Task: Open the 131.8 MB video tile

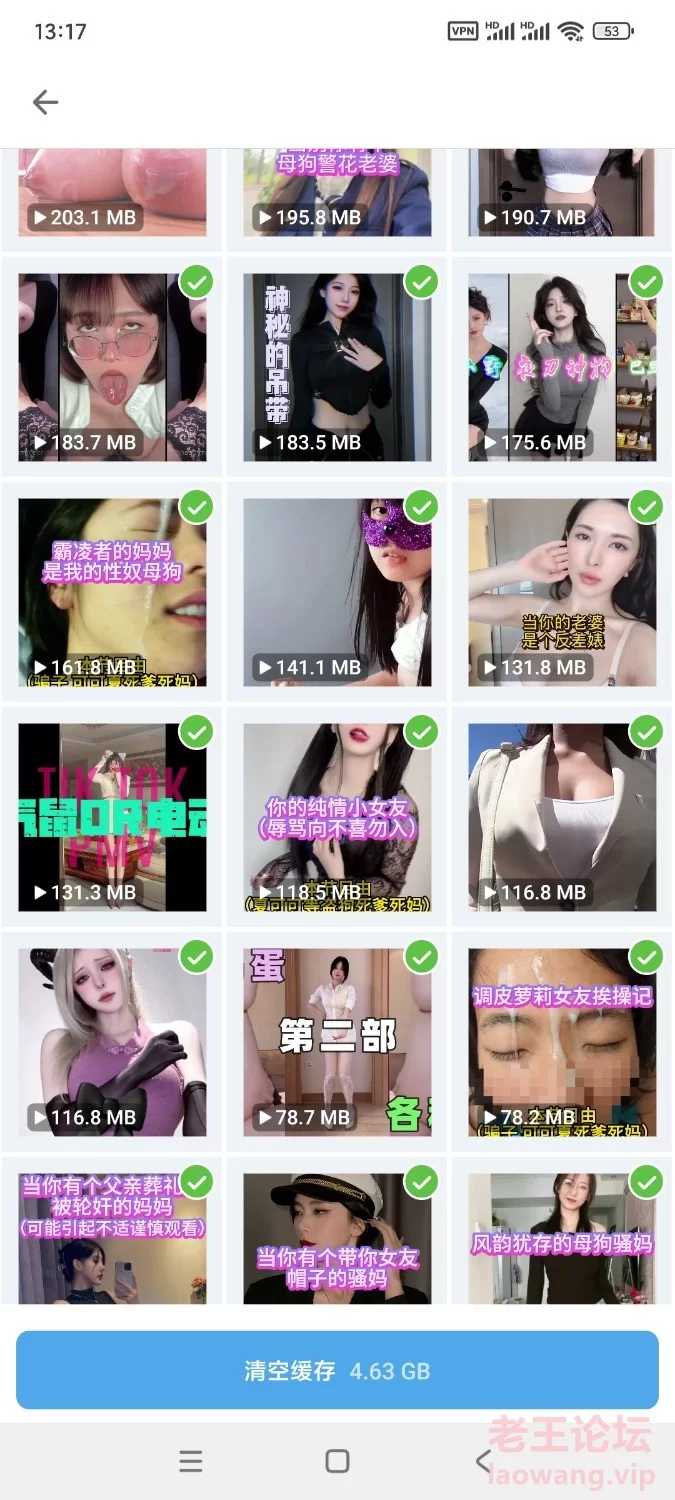Action: (562, 592)
